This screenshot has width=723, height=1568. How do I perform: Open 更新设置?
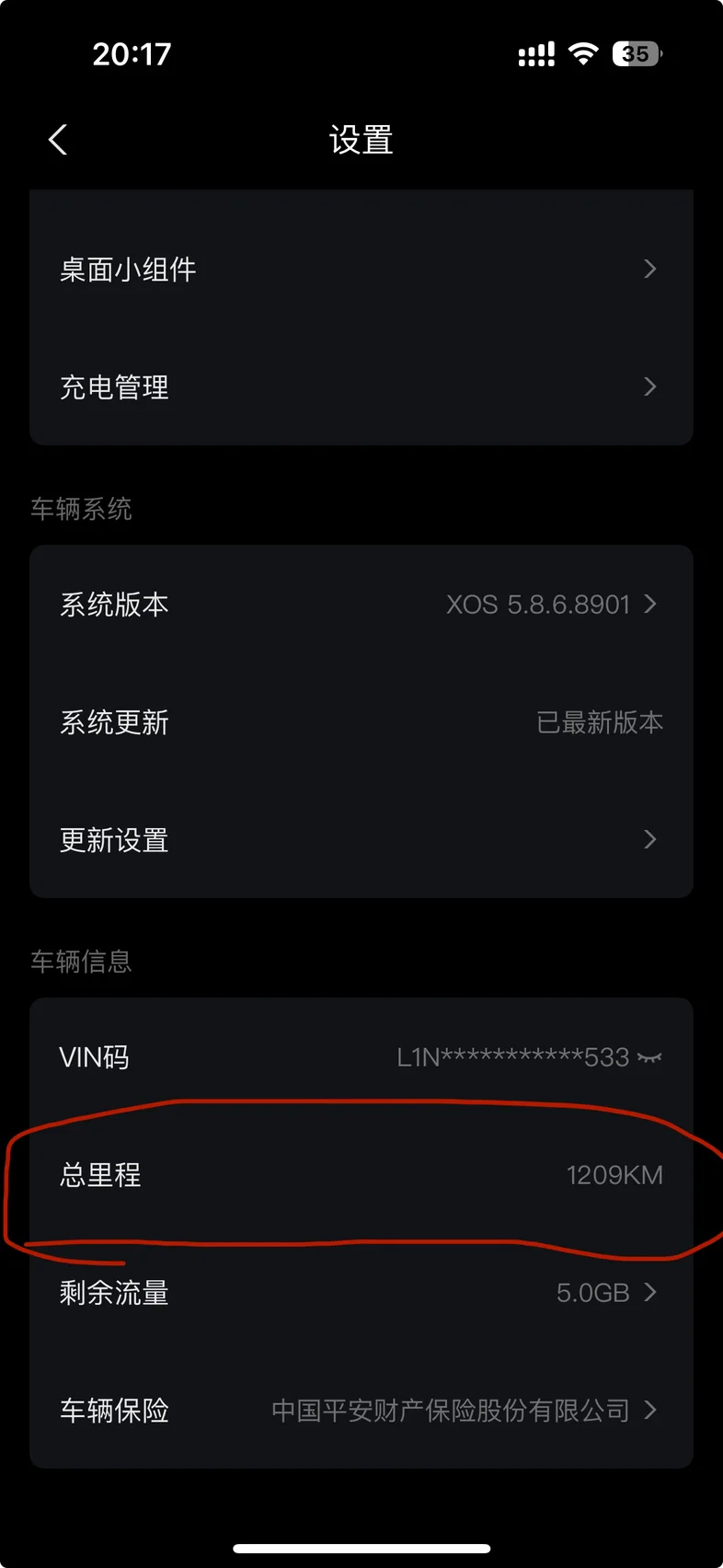coord(361,839)
